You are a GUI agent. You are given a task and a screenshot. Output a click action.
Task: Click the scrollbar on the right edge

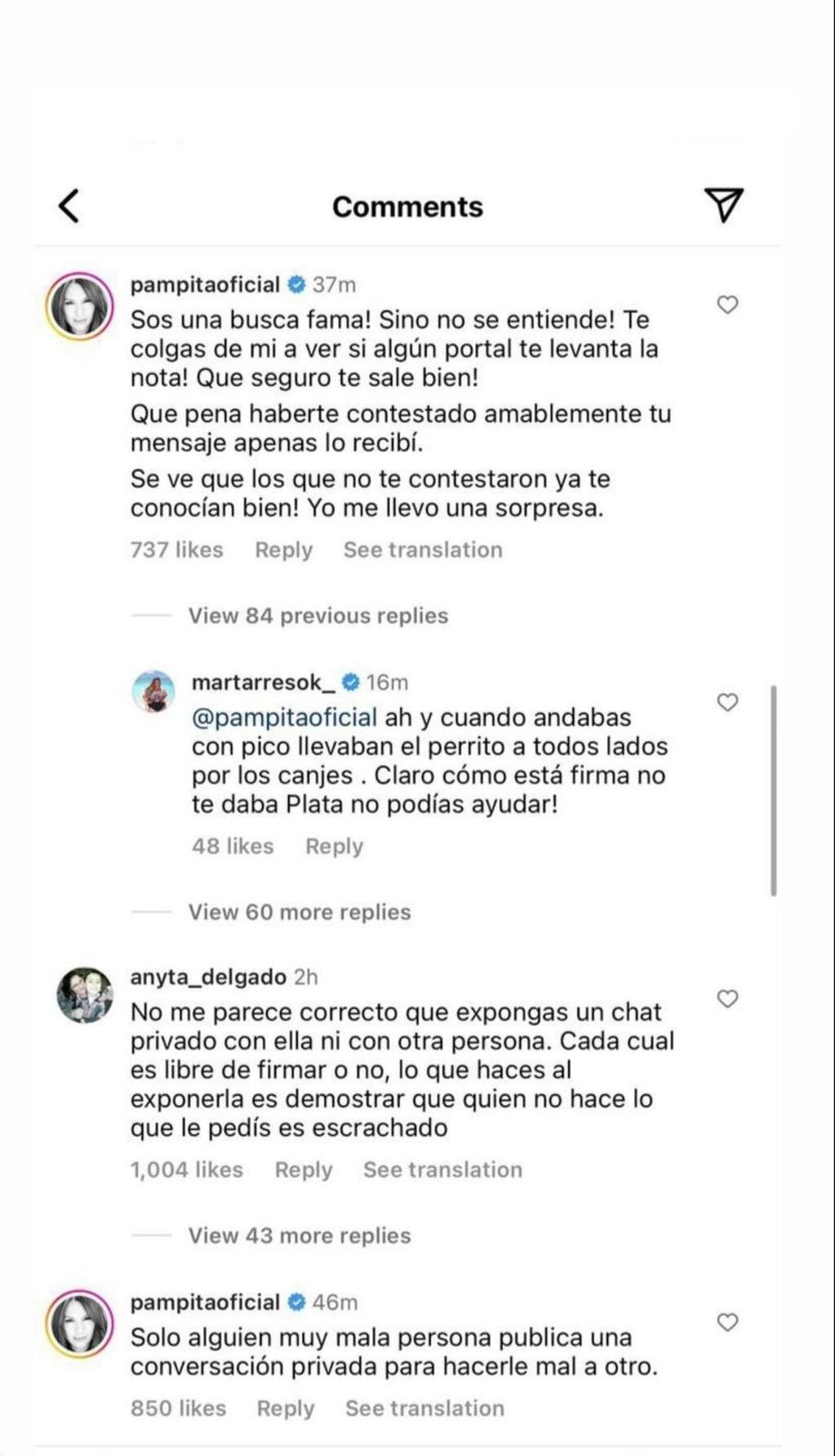774,784
